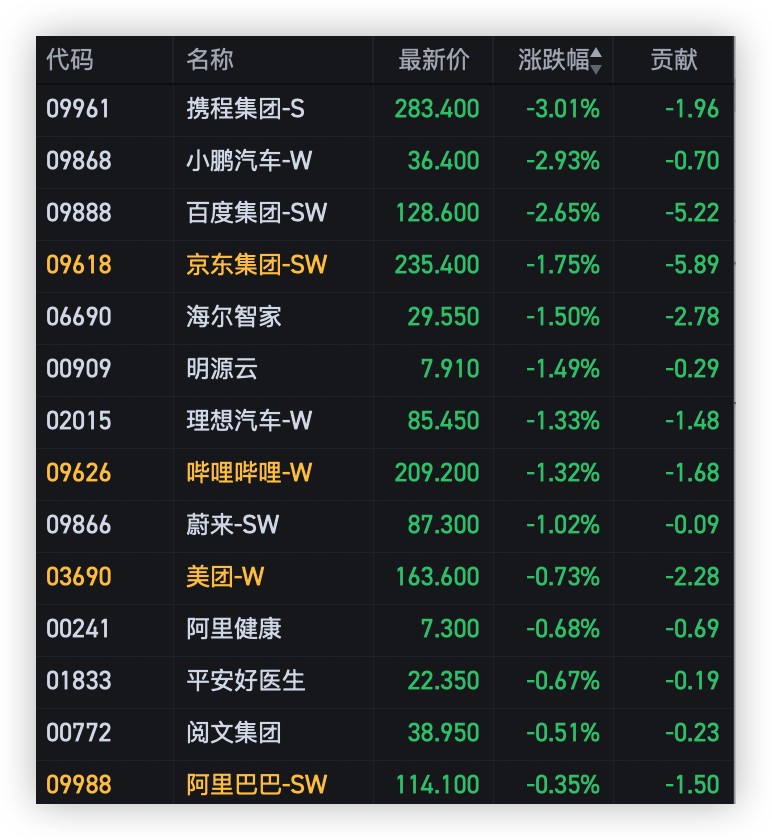Tap the 明源云 row
This screenshot has height=840, width=772.
[222, 369]
